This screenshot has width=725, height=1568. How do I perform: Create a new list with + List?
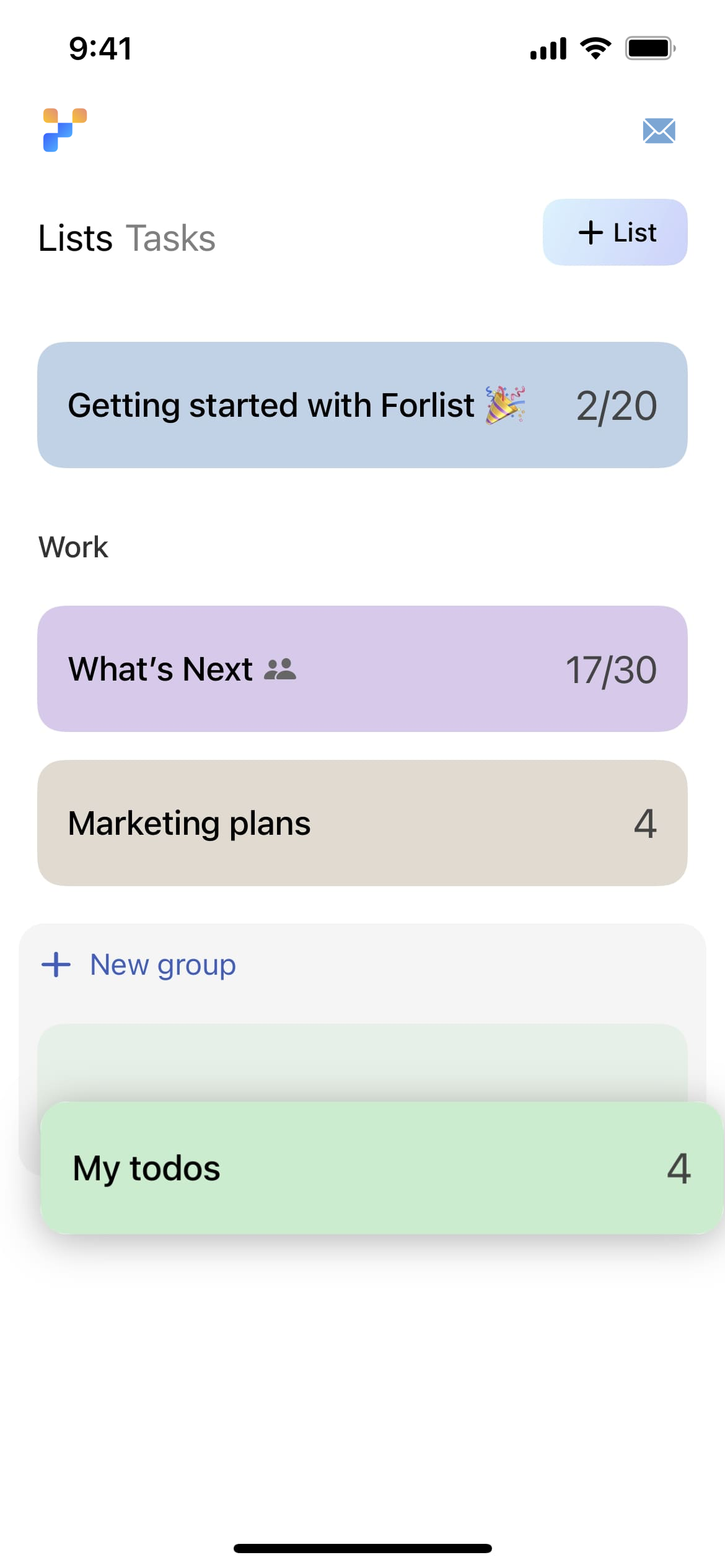(x=615, y=232)
